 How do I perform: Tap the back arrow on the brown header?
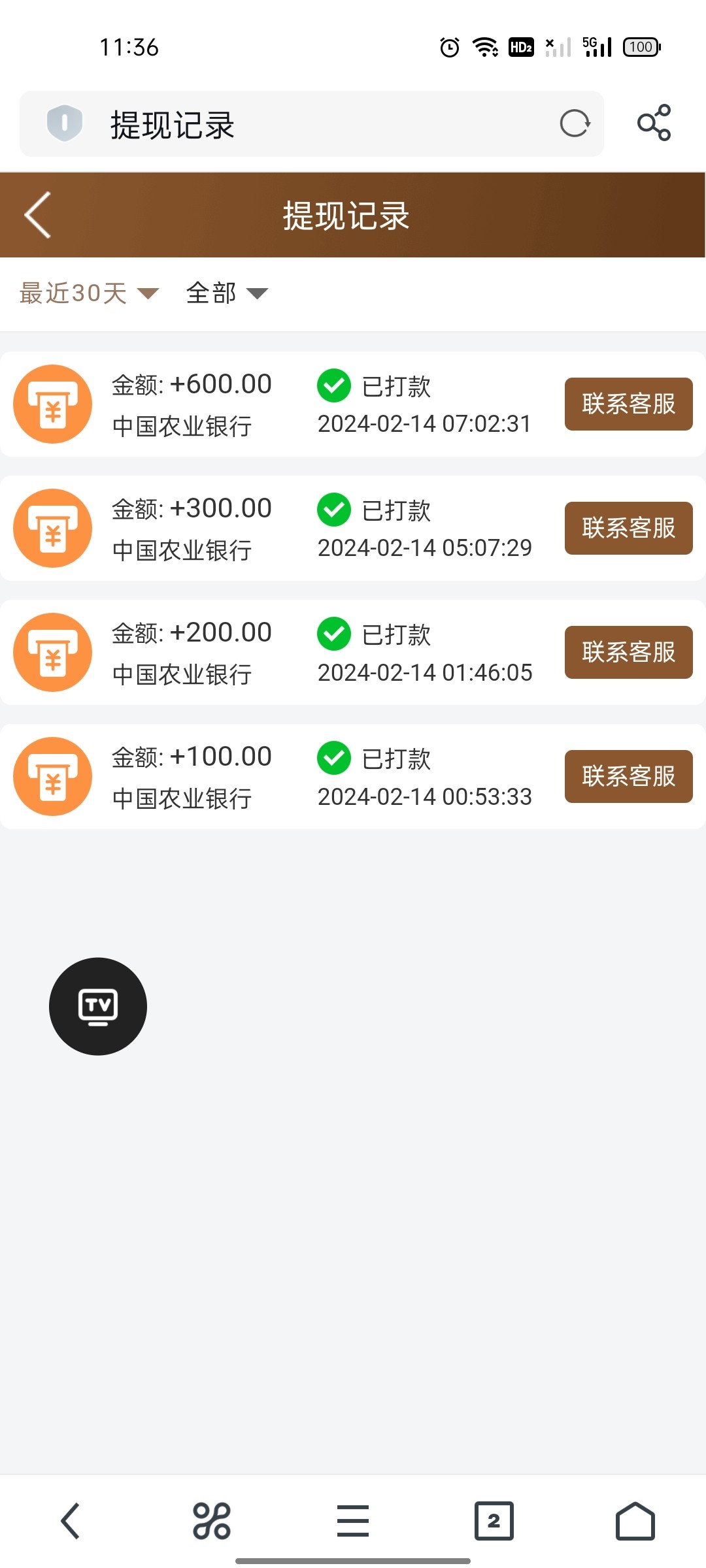click(37, 216)
